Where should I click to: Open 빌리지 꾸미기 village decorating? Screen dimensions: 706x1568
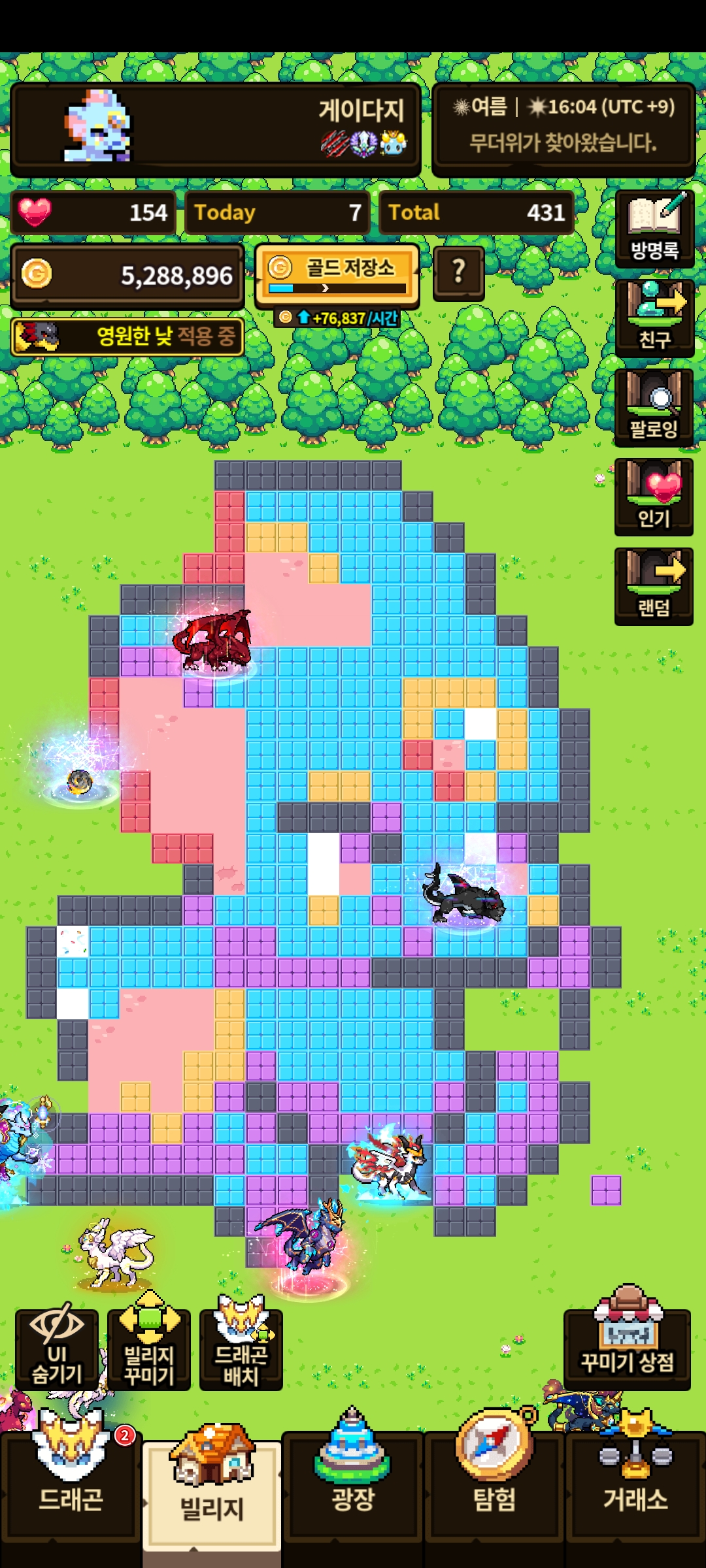tap(149, 1350)
